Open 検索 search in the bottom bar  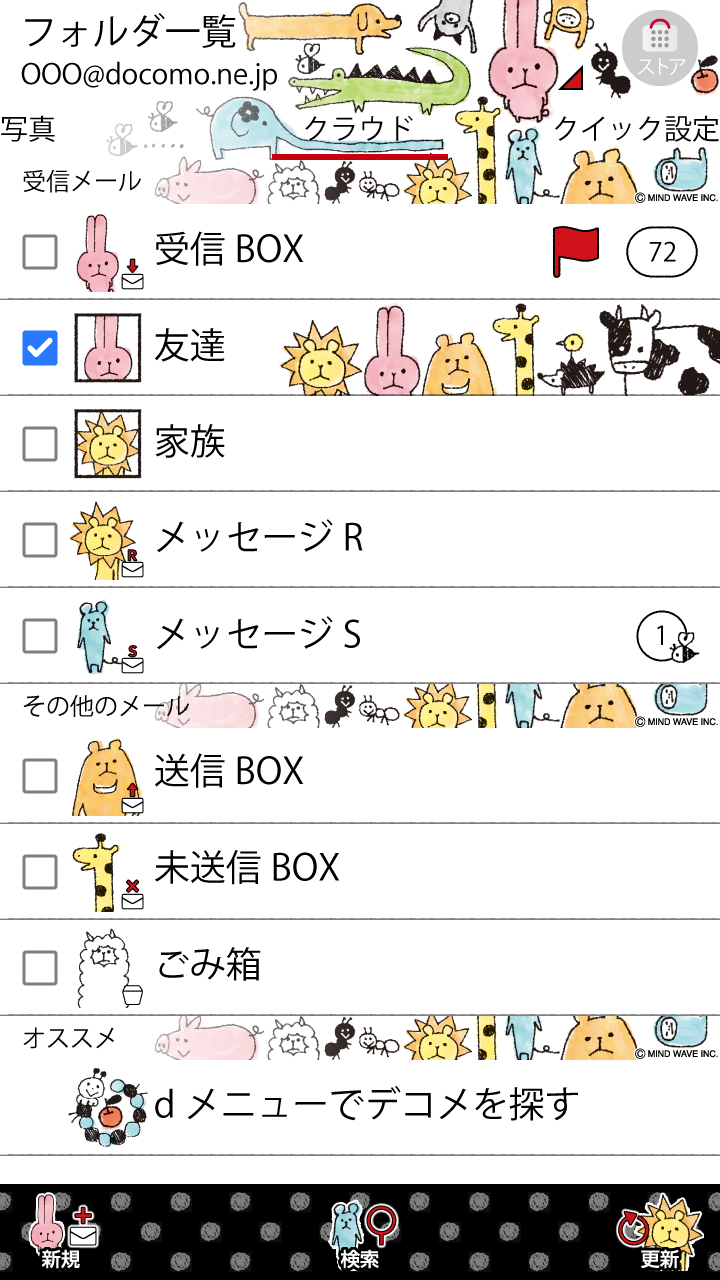coord(360,1232)
